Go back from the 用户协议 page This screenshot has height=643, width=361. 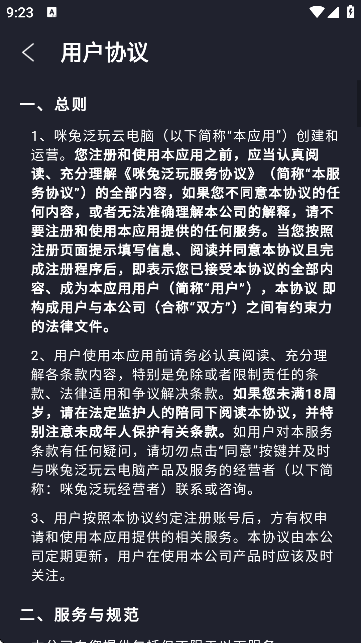(28, 52)
